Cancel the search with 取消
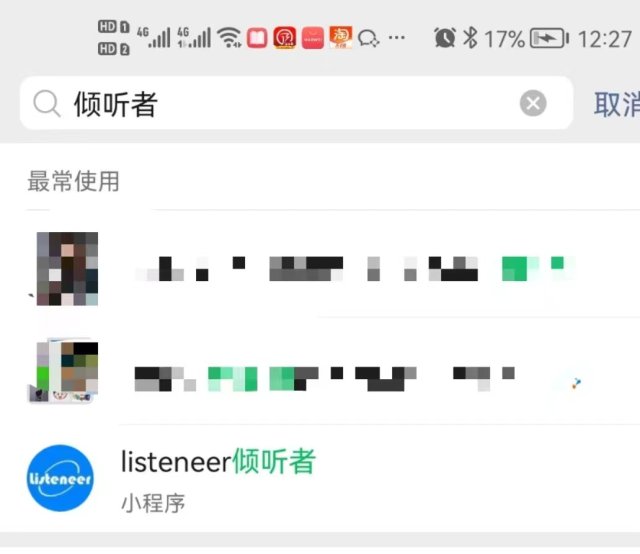 615,103
